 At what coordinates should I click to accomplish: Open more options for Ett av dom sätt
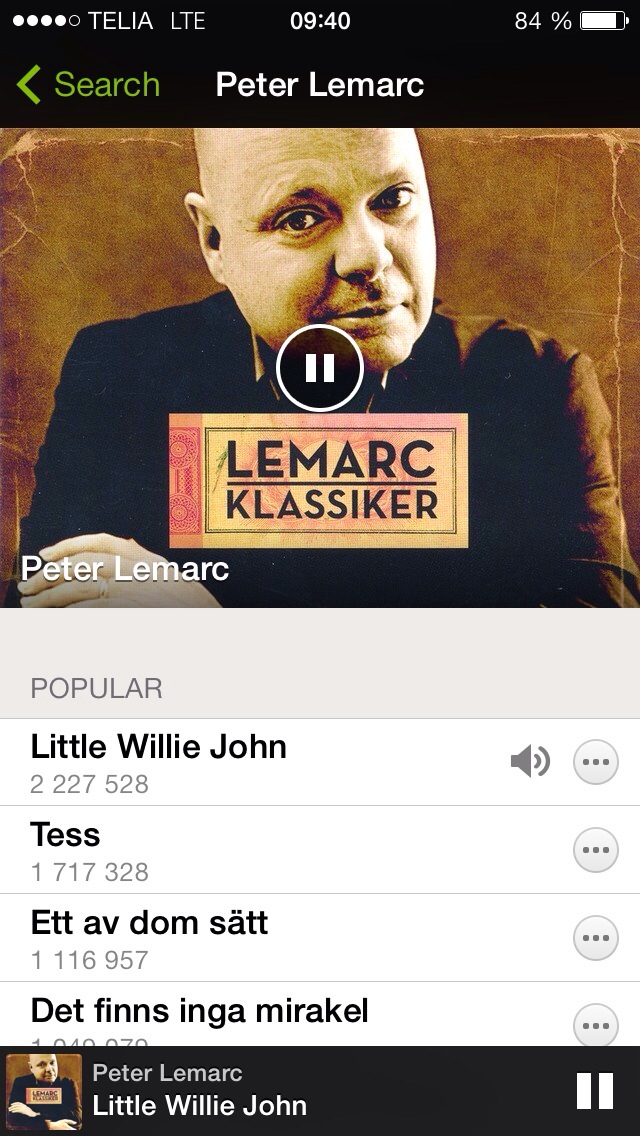pos(595,939)
